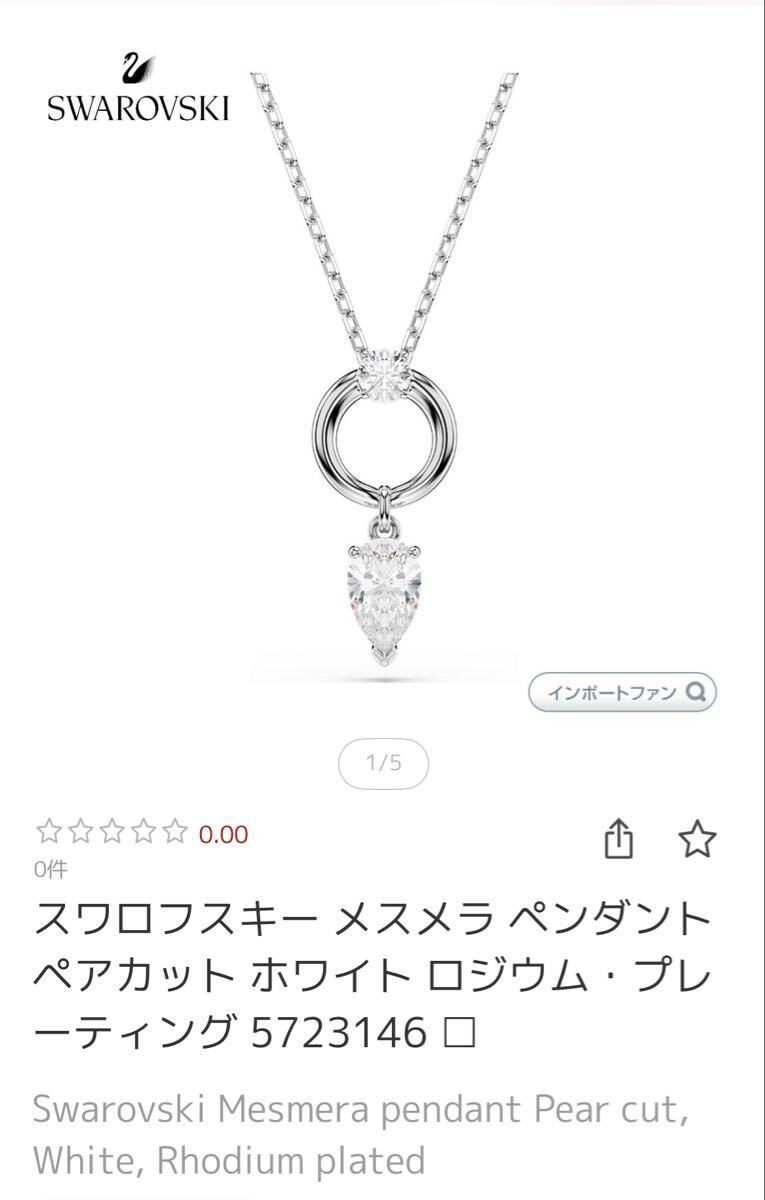Screen dimensions: 765x1200
Task: Add the pendant to favorites with the star
Action: 697,839
